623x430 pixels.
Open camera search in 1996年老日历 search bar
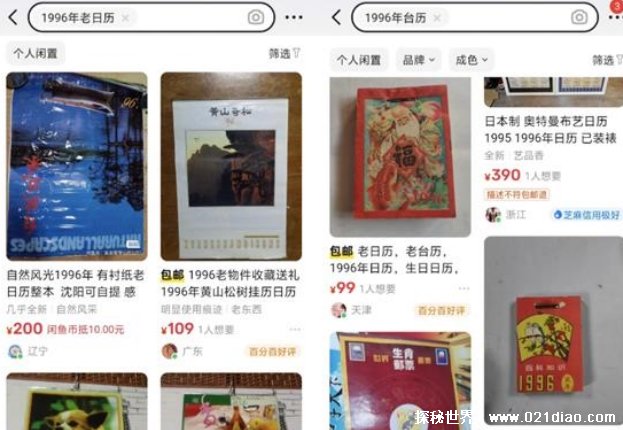(256, 17)
